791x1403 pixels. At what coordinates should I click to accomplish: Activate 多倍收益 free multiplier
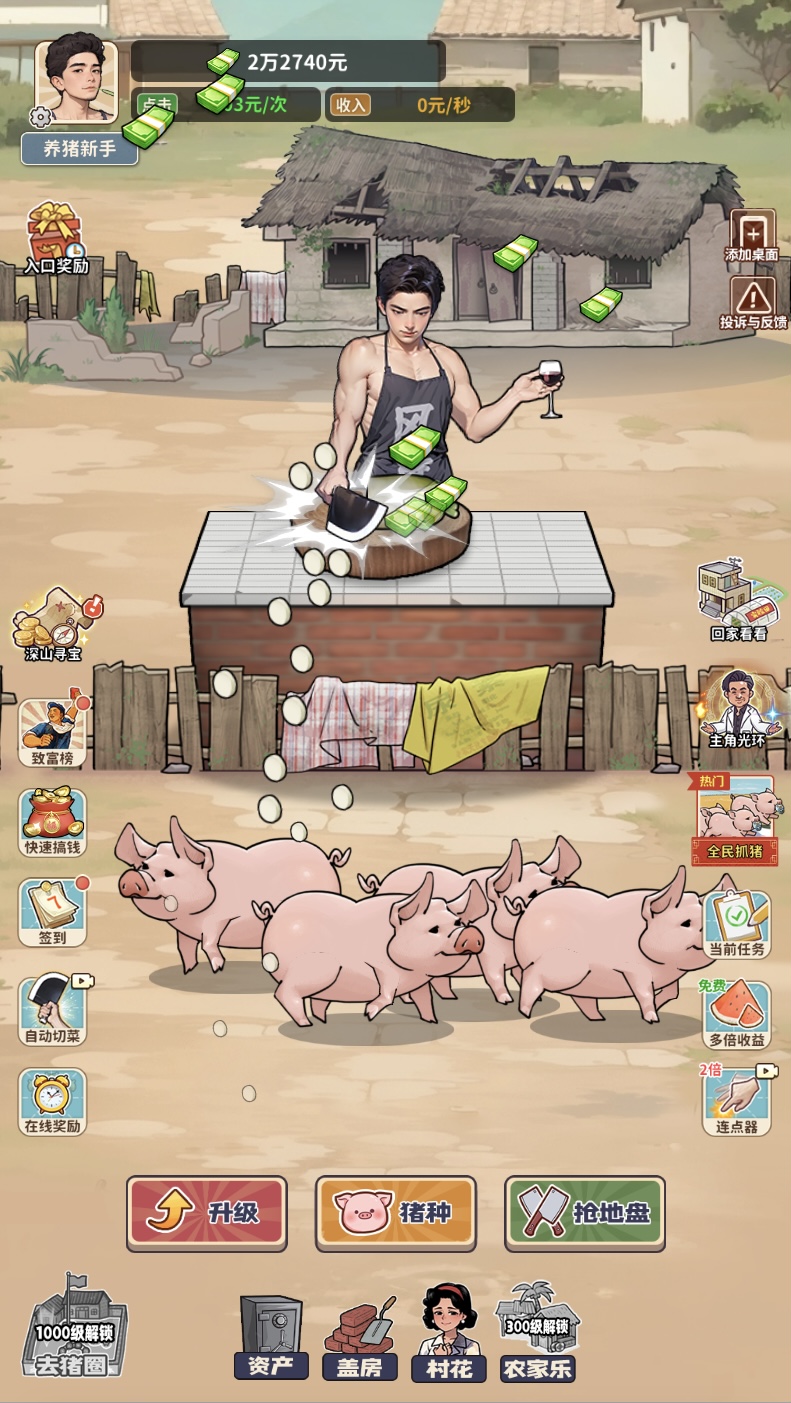pos(737,1013)
